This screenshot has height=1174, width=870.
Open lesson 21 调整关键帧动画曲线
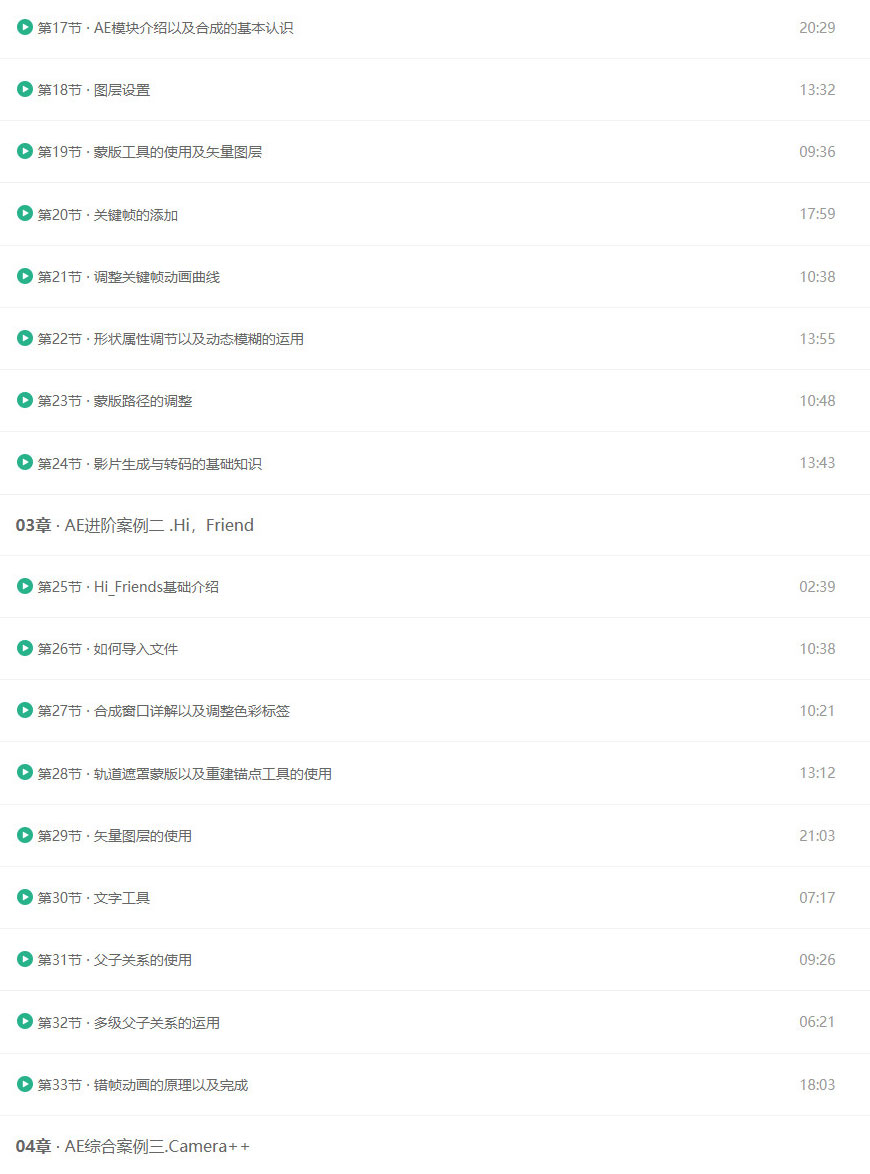129,277
